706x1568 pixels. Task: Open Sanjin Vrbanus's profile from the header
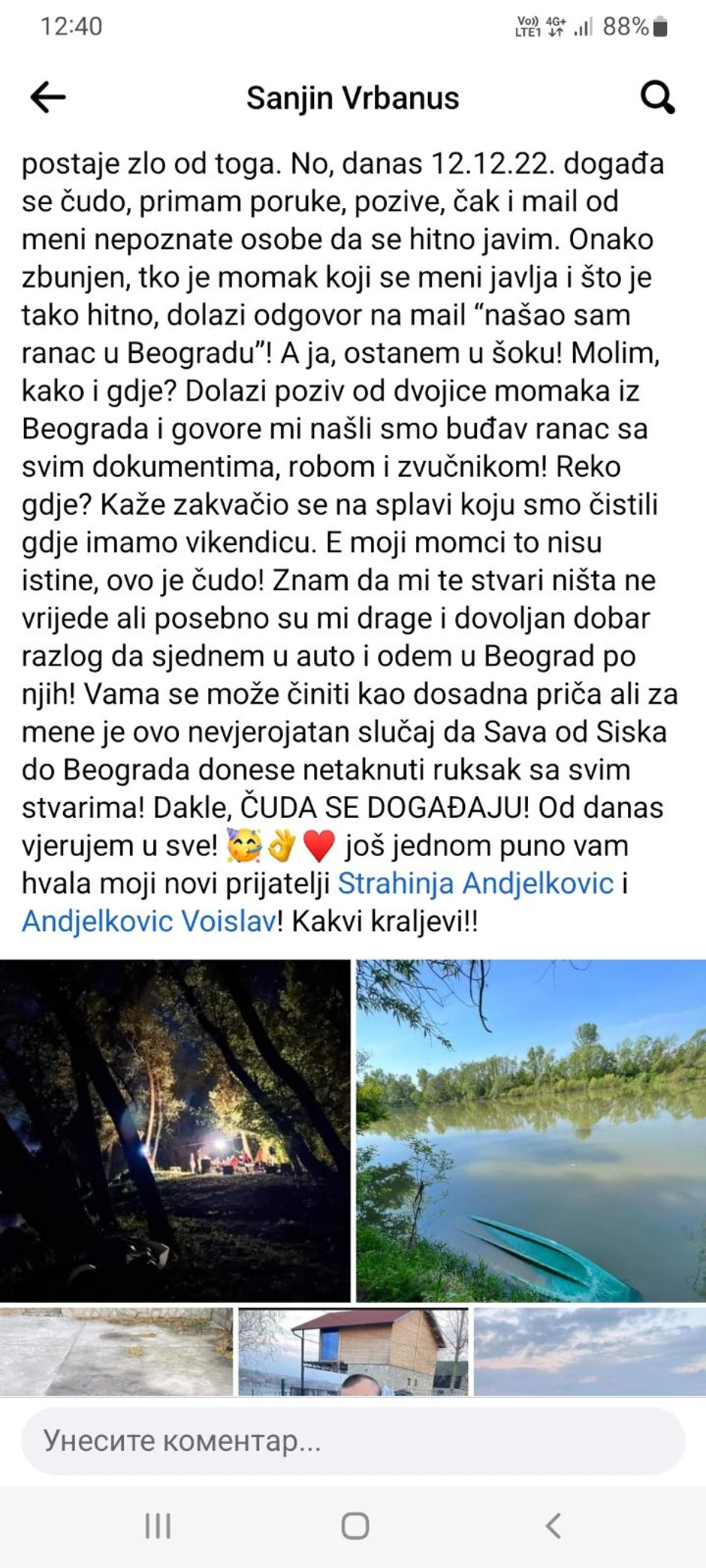click(353, 98)
